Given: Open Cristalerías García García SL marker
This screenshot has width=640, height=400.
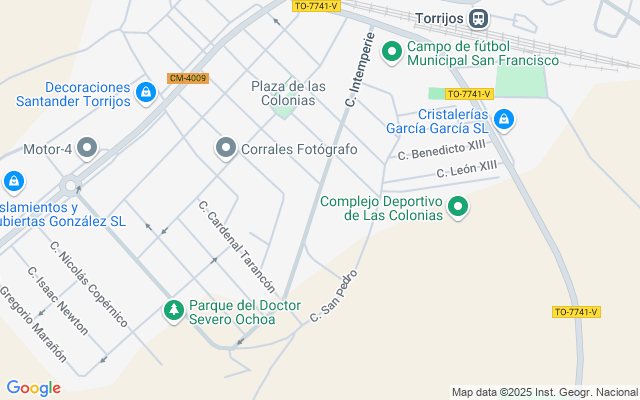Looking at the screenshot, I should (x=504, y=121).
